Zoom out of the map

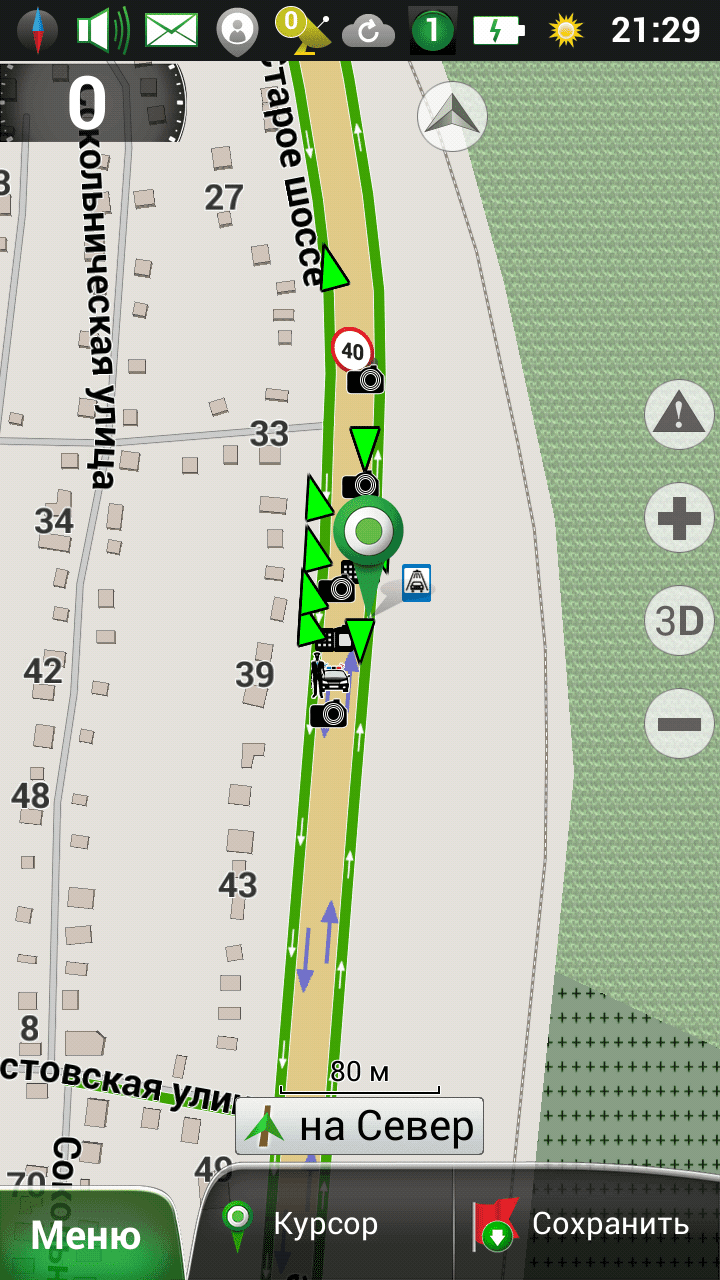[679, 723]
